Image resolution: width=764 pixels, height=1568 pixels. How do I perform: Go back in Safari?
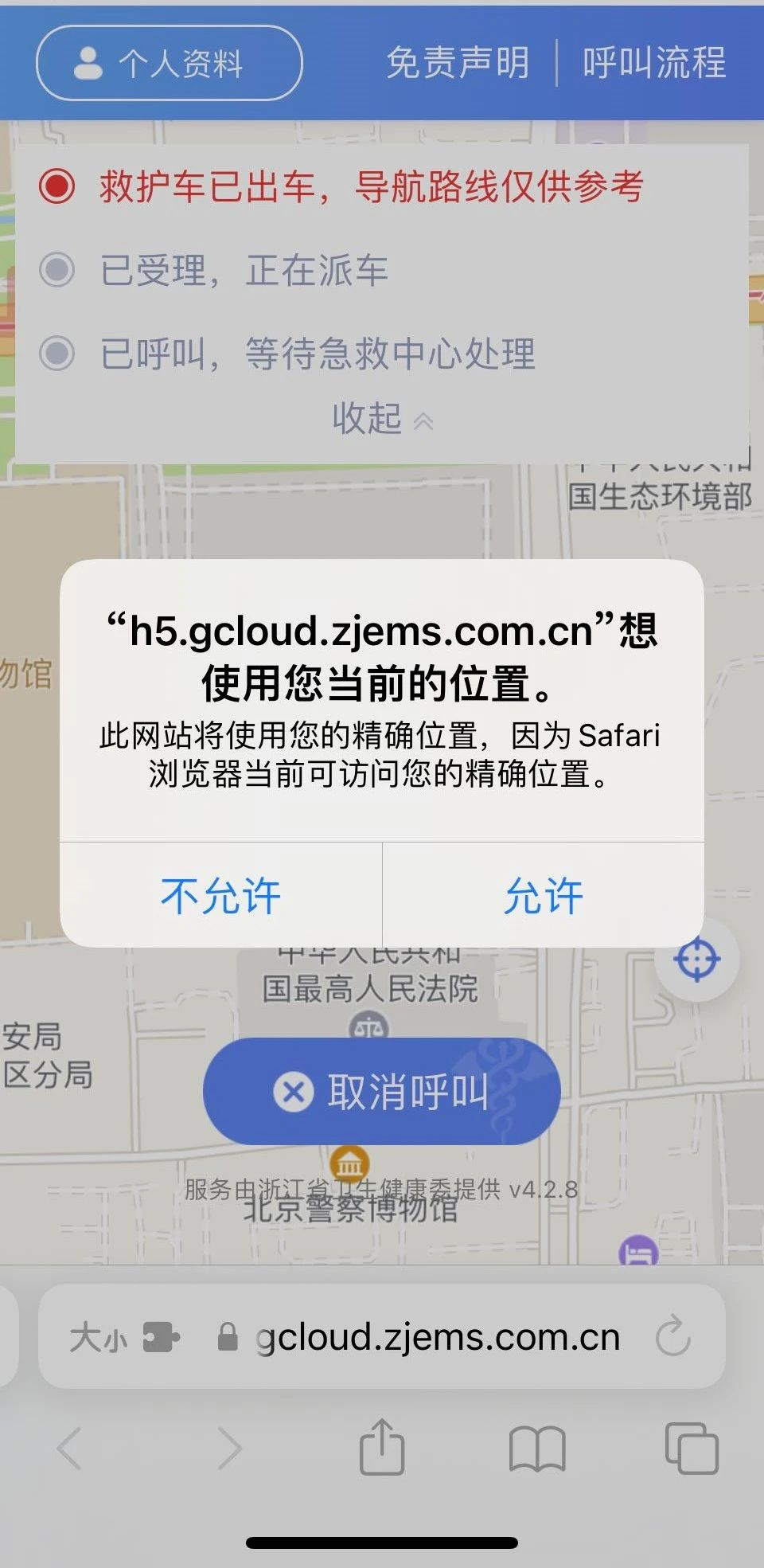pos(70,1448)
